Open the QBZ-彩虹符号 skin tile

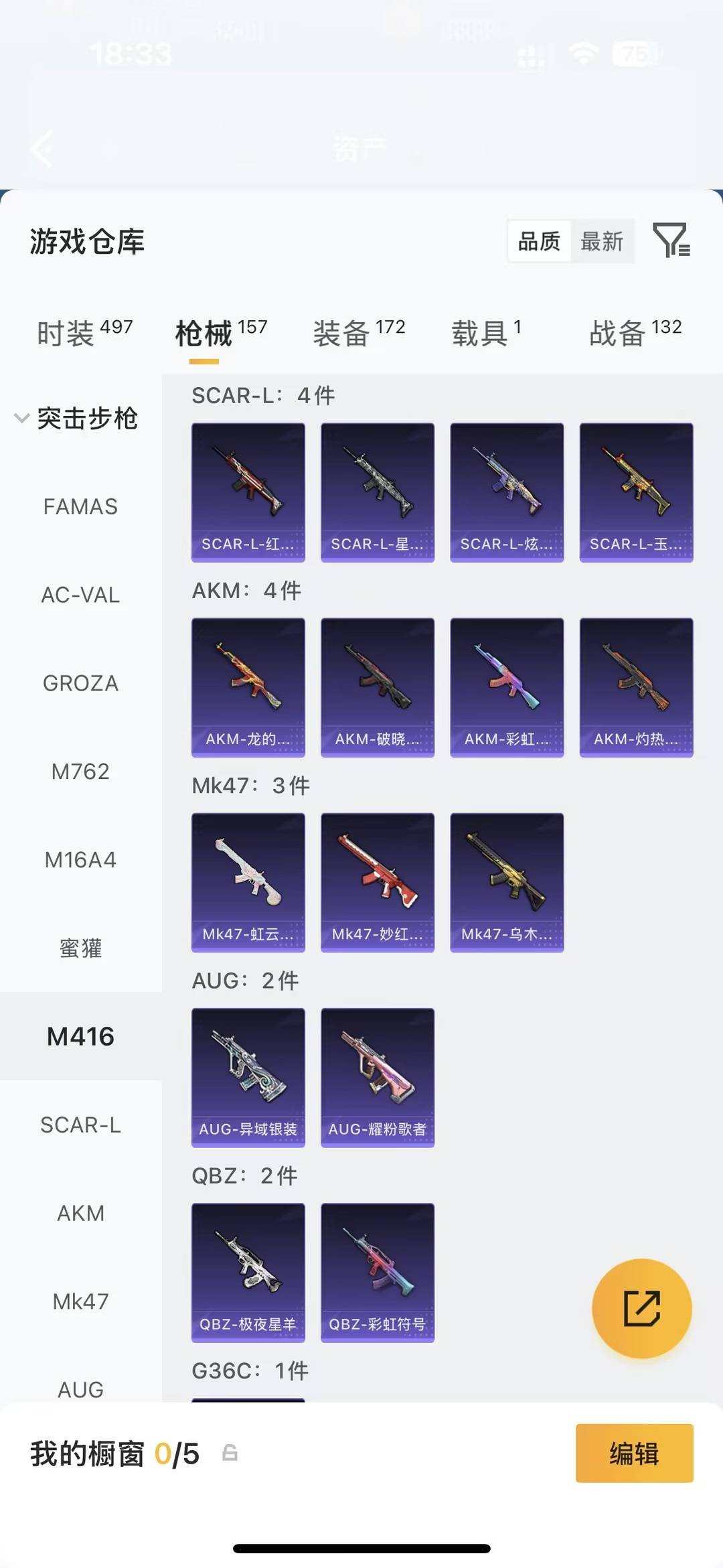coord(378,1273)
